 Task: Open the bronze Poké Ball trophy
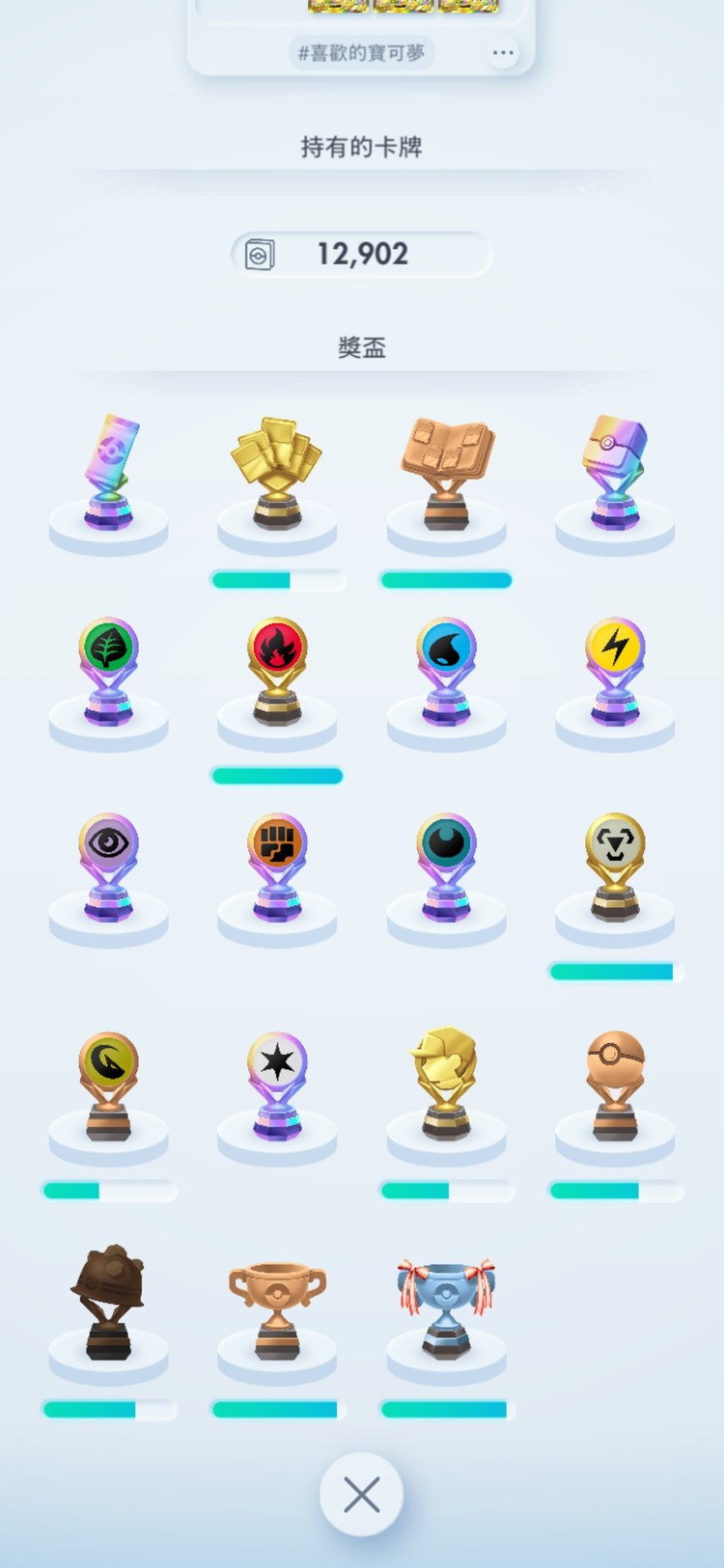615,1087
